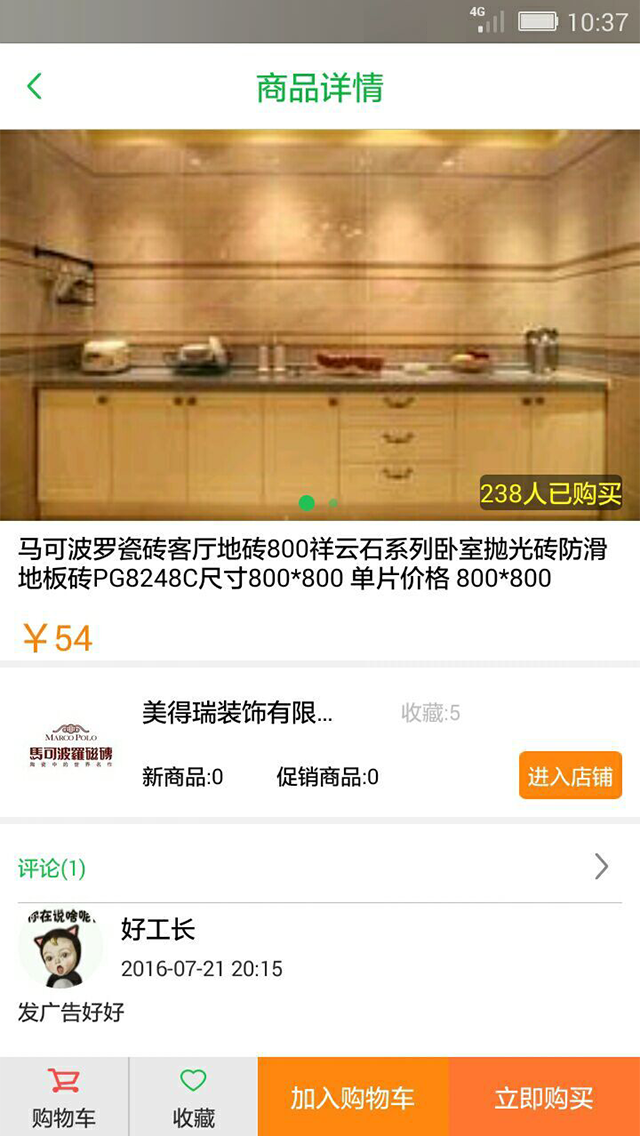
Task: Add item with 加入购物车
Action: (x=353, y=1097)
